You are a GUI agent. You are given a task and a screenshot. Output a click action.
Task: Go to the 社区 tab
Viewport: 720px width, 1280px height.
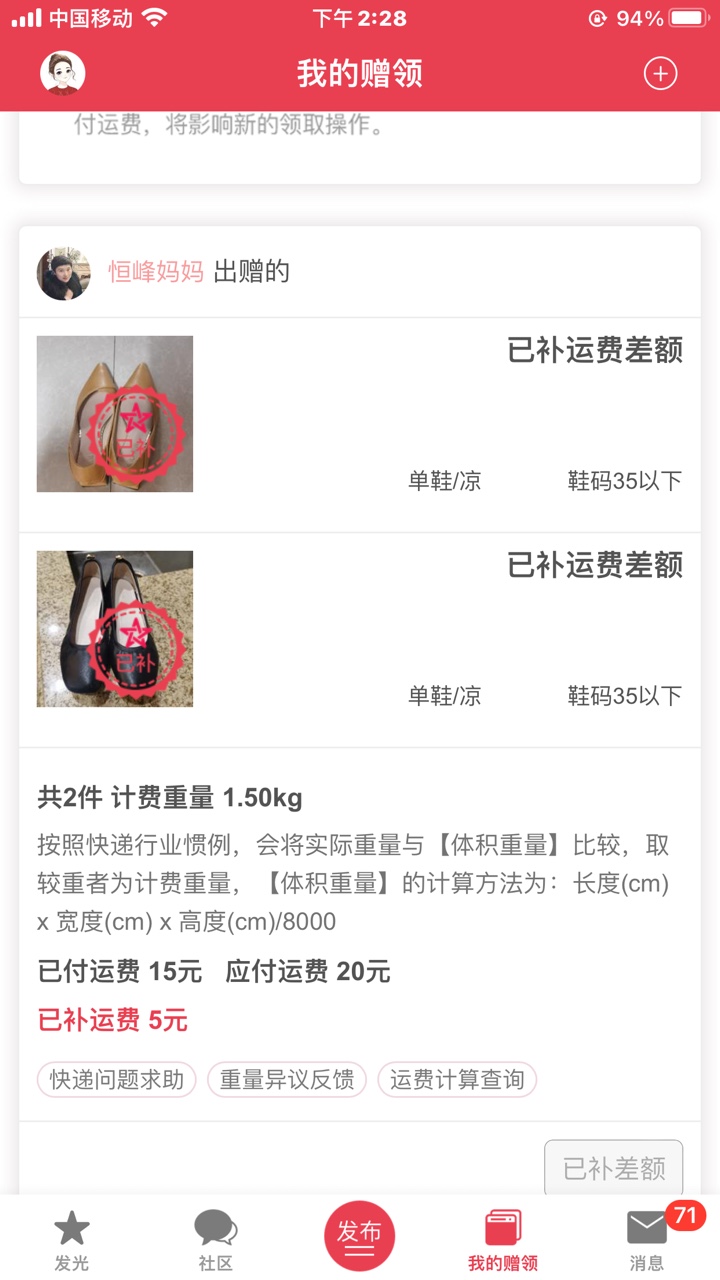tap(215, 1240)
